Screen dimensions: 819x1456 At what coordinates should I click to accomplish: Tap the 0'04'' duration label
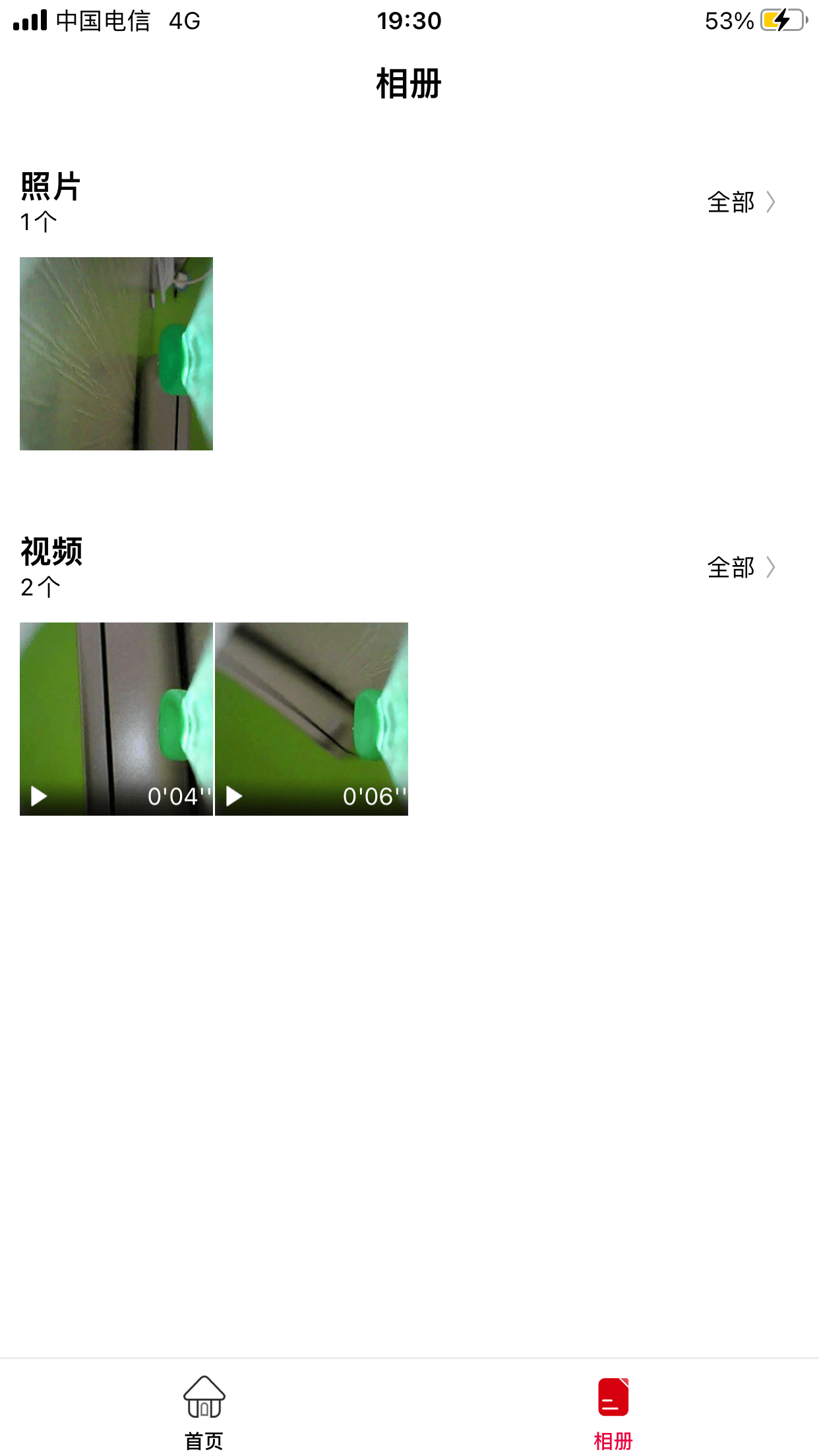[178, 797]
